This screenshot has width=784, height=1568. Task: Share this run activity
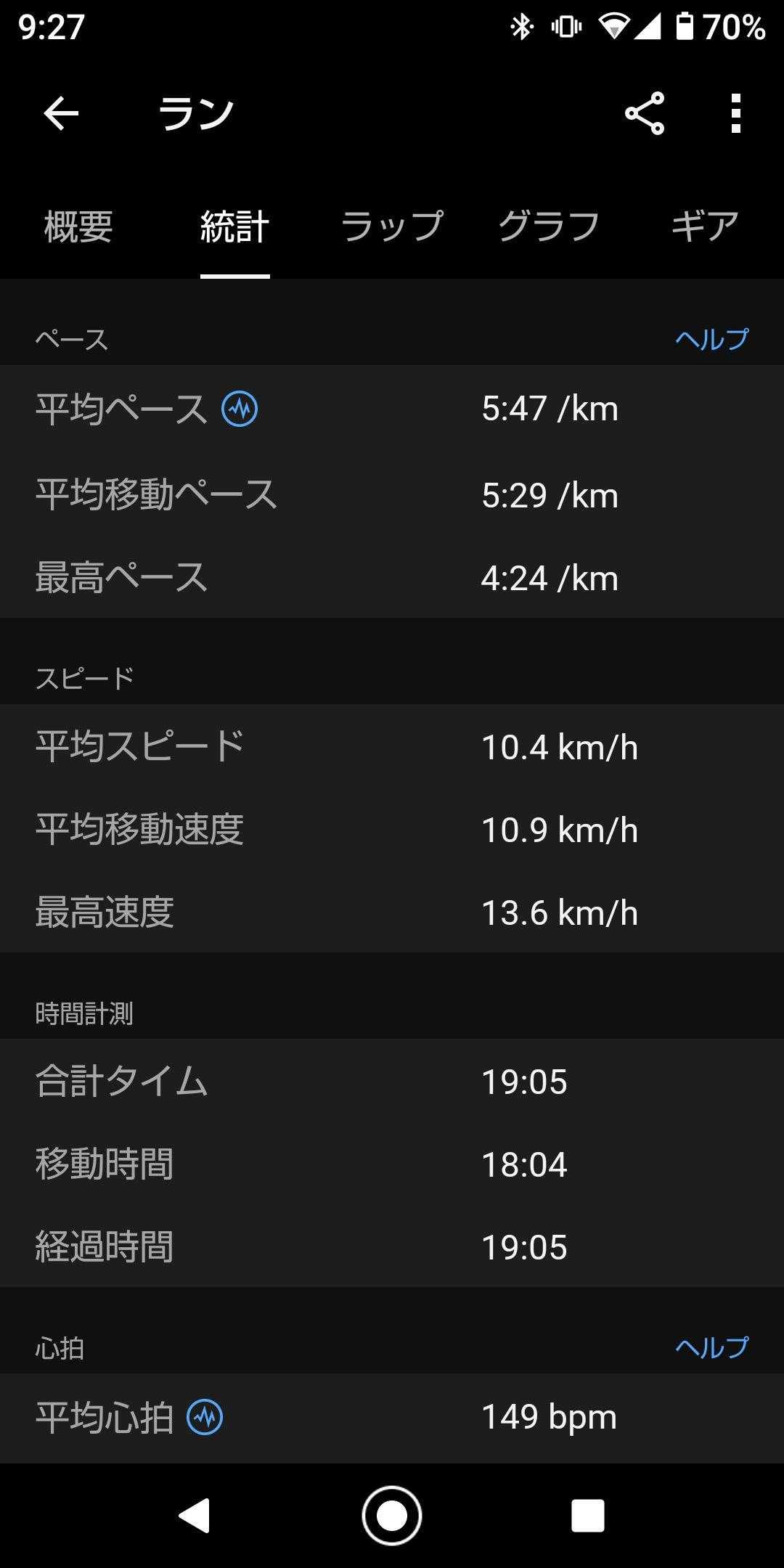tap(644, 113)
